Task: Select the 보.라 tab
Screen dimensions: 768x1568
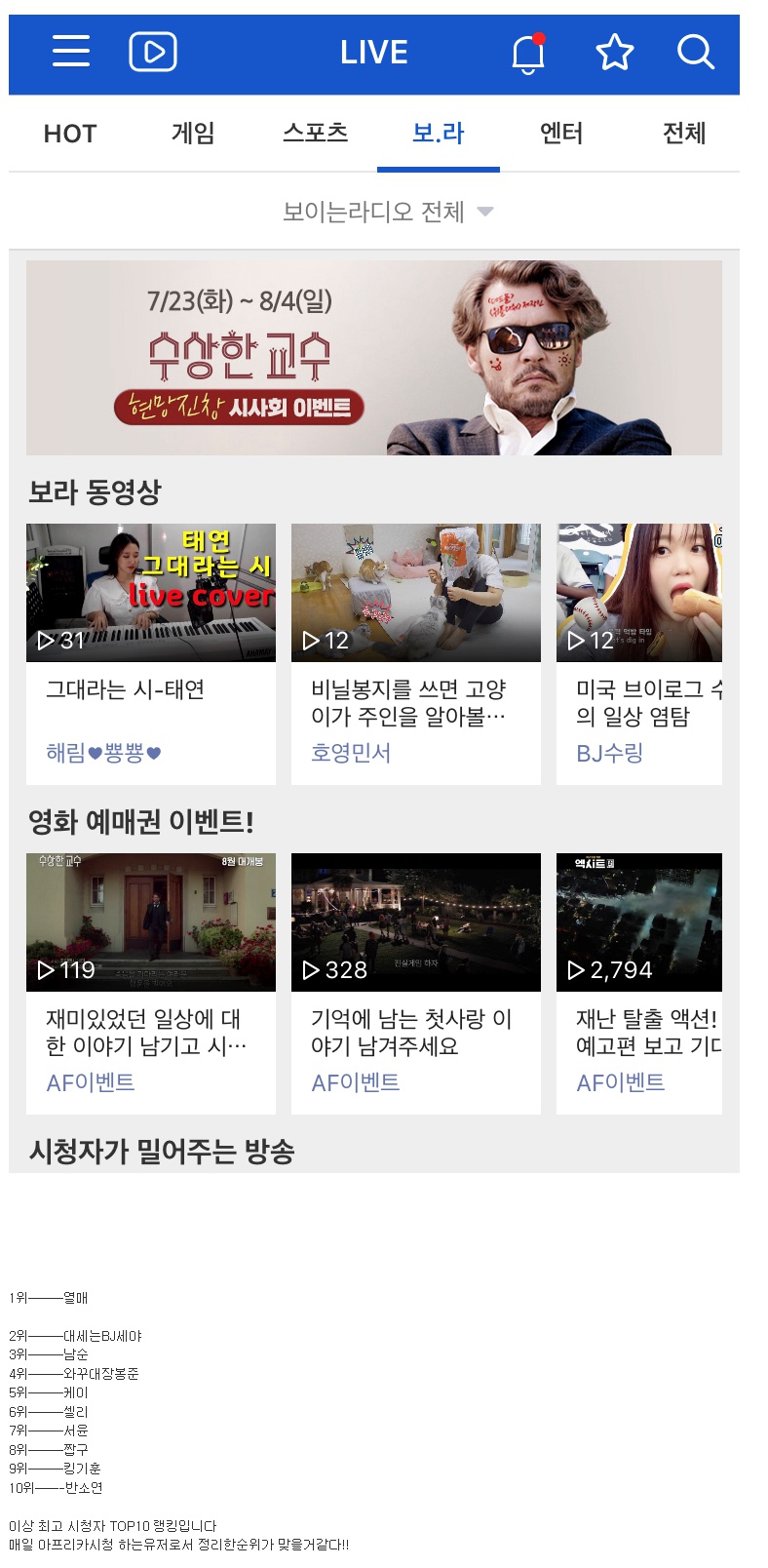Action: [438, 134]
